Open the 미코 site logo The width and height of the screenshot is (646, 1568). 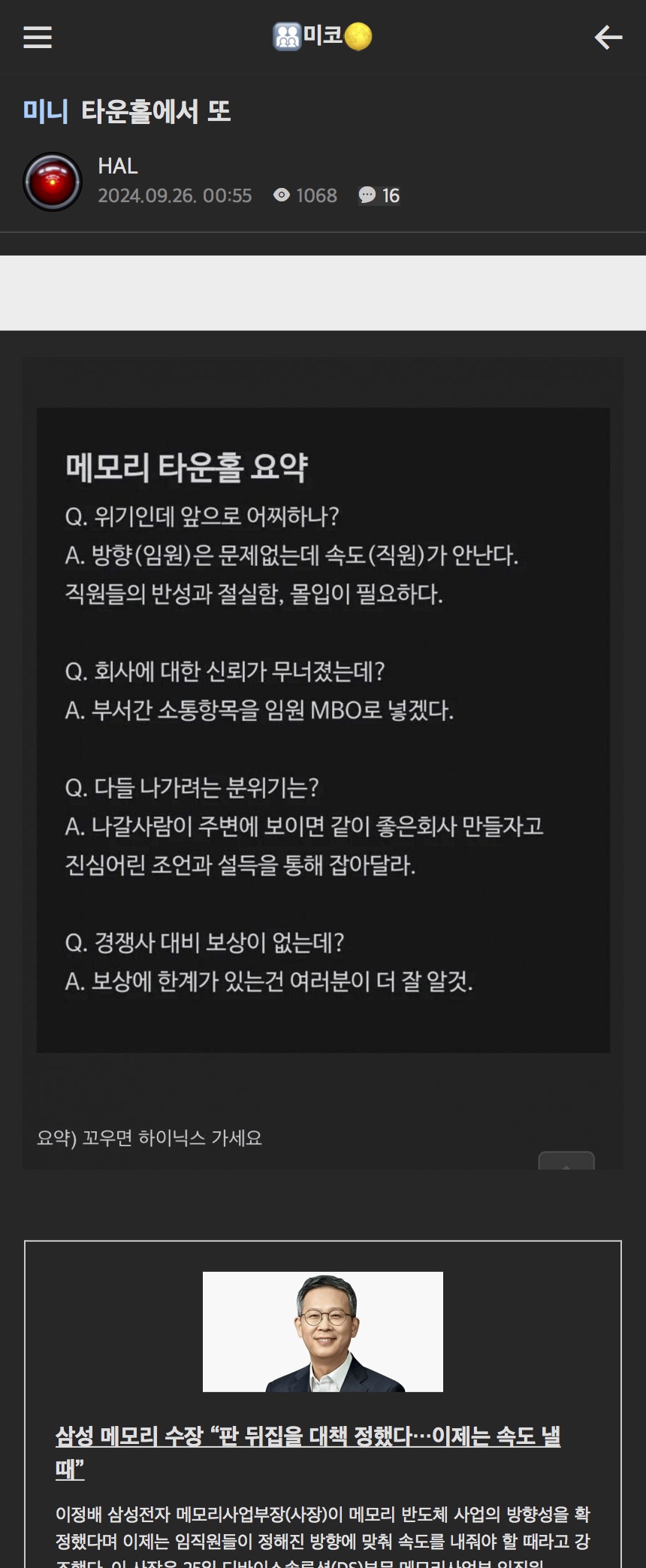(x=322, y=36)
